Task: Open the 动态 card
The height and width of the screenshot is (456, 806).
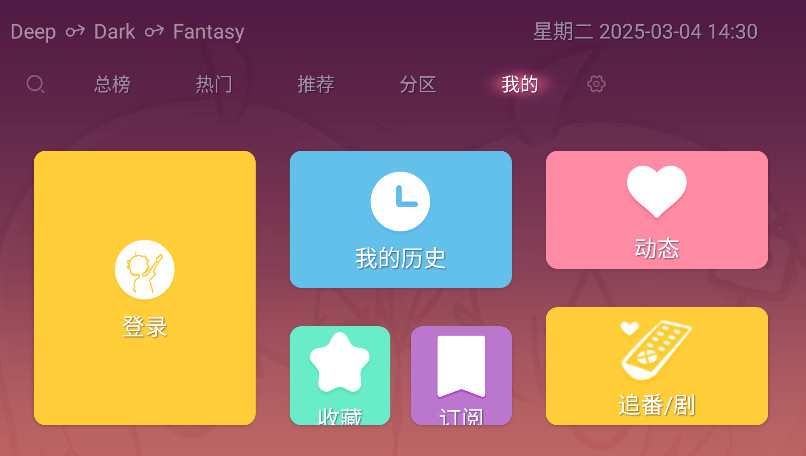Action: point(656,210)
